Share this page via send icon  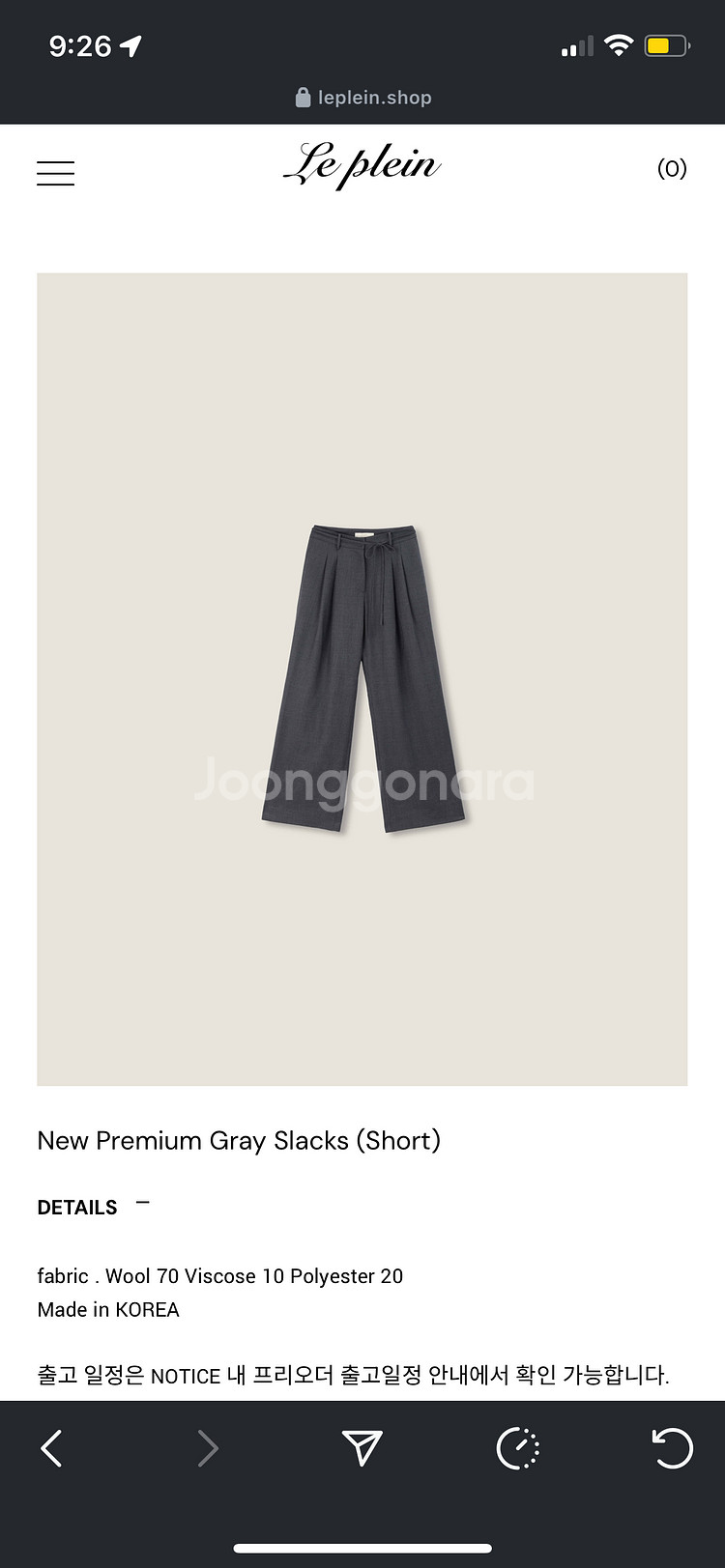point(362,1448)
